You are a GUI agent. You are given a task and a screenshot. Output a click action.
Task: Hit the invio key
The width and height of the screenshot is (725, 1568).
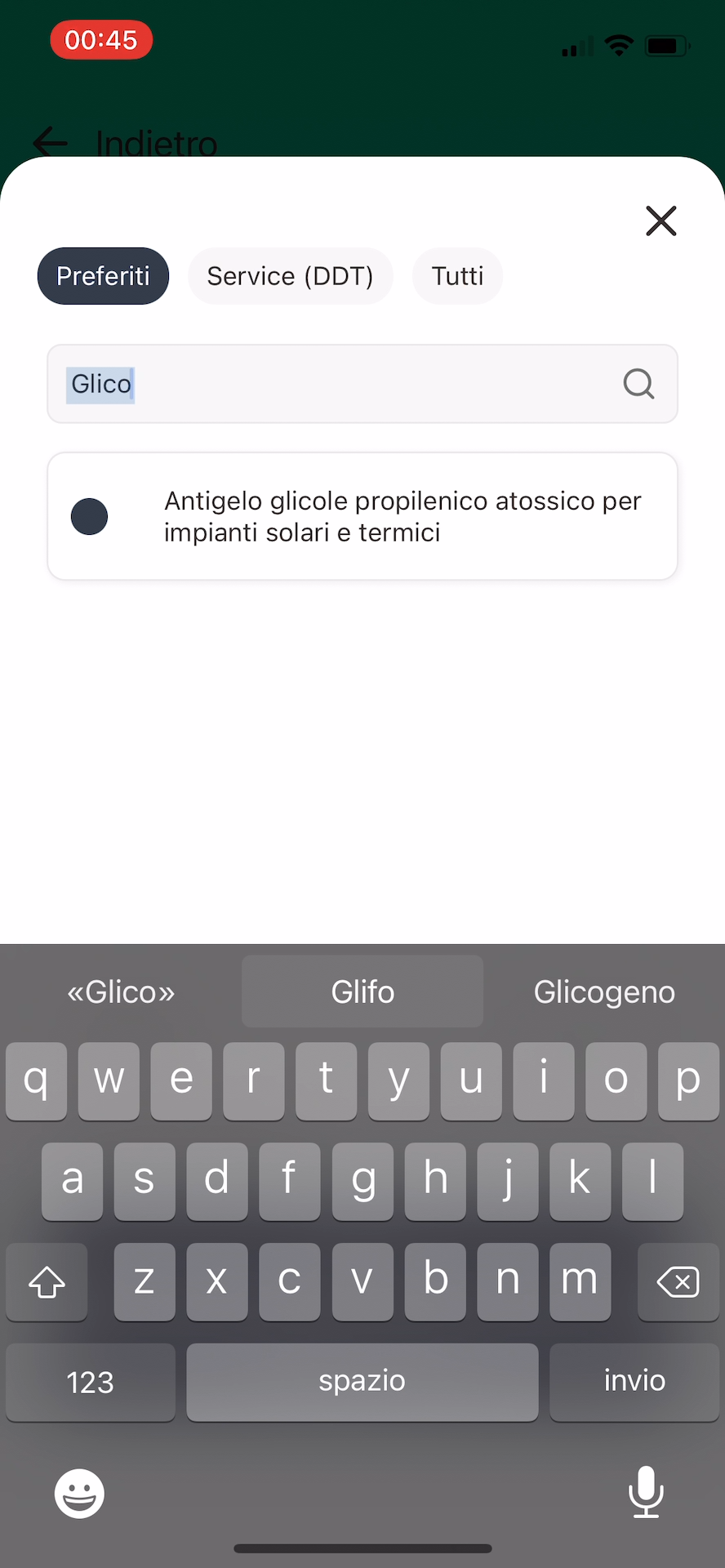pyautogui.click(x=634, y=1382)
